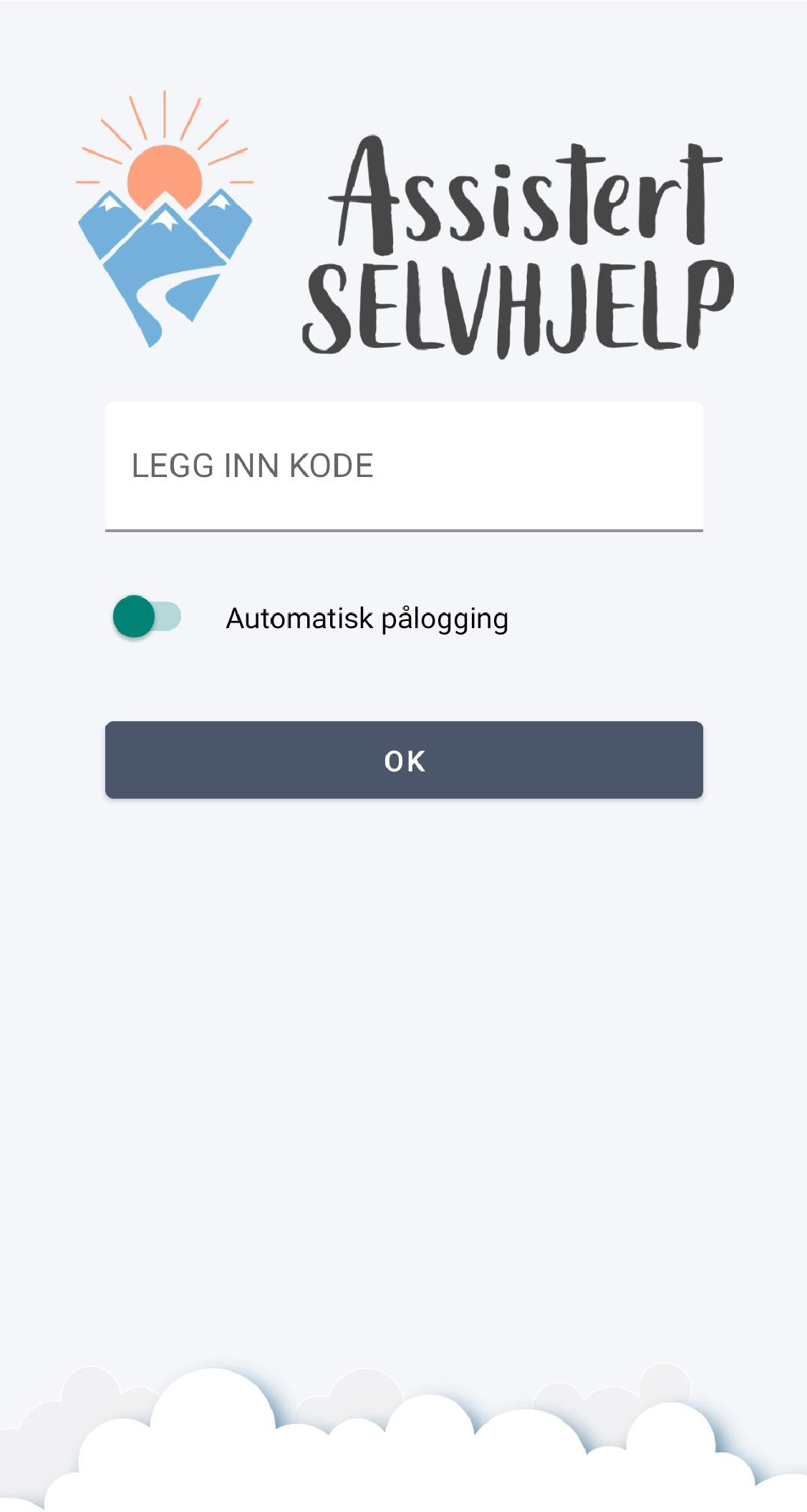
Task: Click the underline of the code field
Action: 403,530
